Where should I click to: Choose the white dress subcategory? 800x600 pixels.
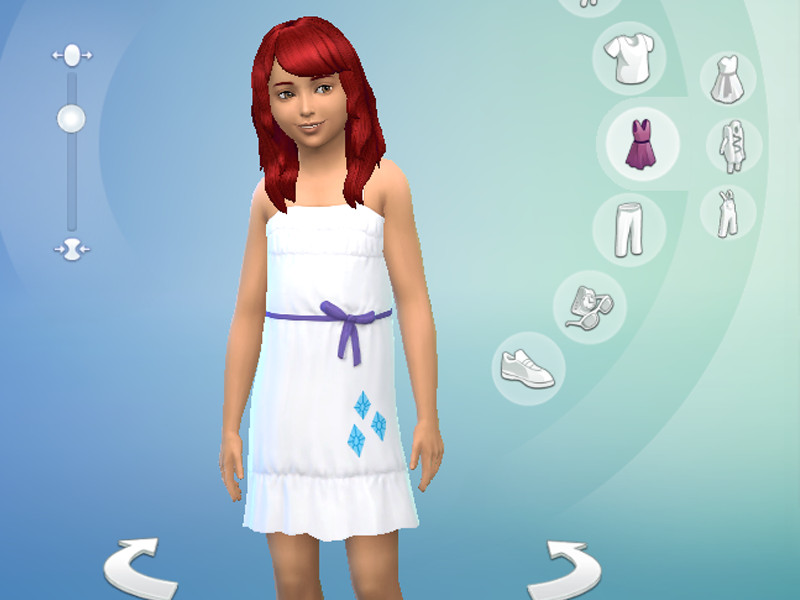point(727,80)
